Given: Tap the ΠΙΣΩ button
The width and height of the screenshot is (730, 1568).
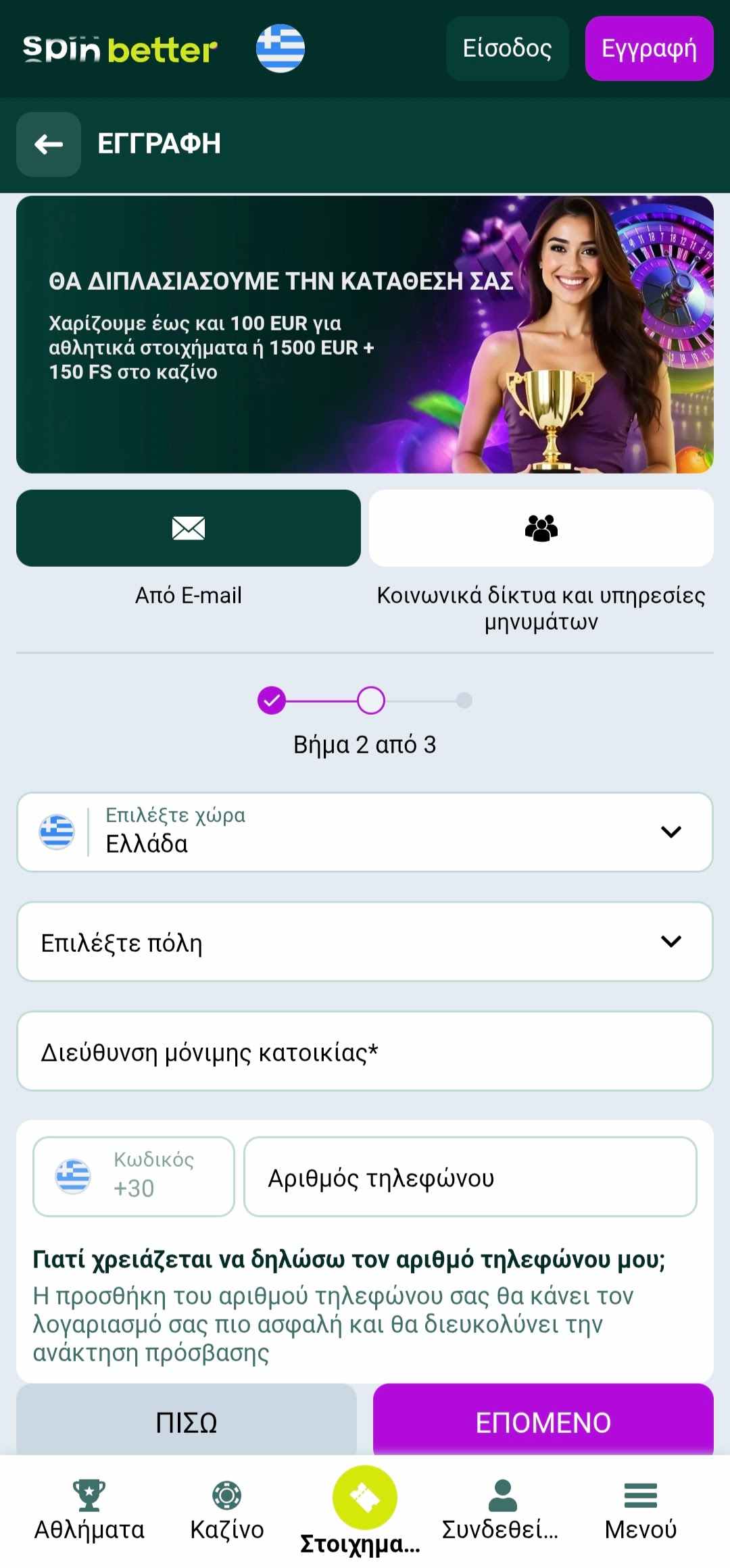Looking at the screenshot, I should pos(187,1421).
